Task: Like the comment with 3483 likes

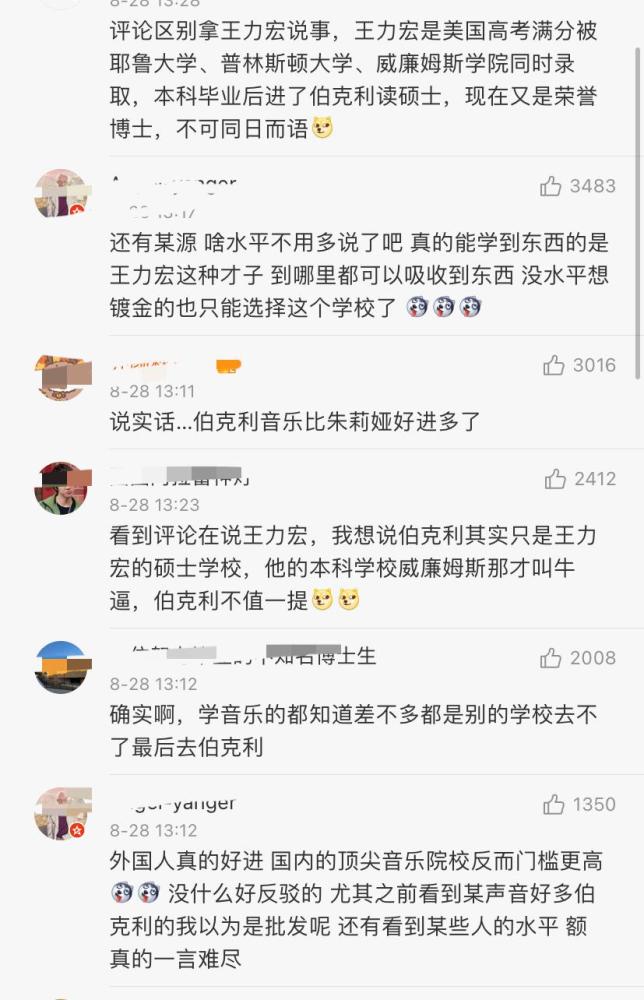Action: pyautogui.click(x=551, y=186)
